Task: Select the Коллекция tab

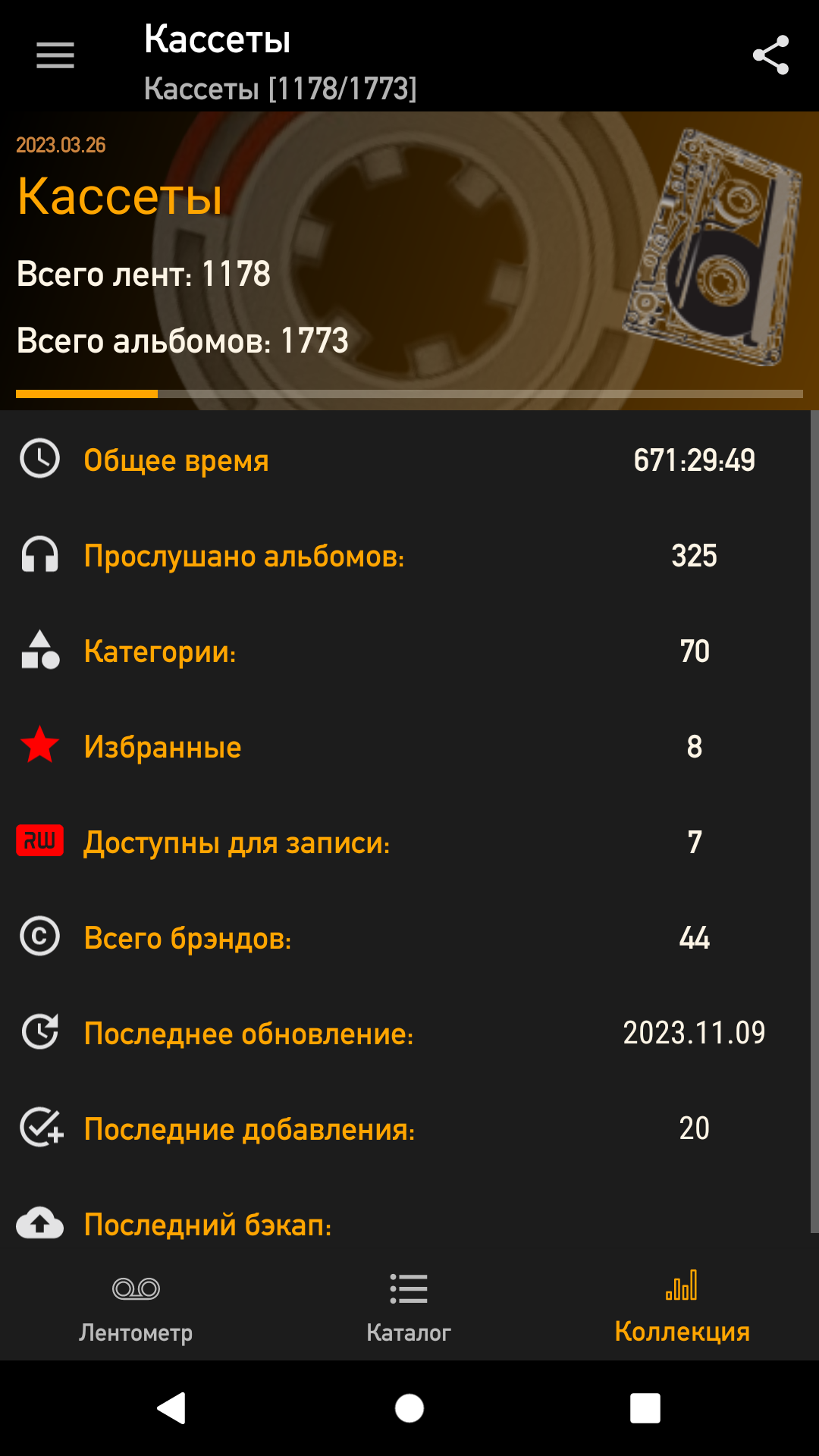Action: pos(682,1308)
